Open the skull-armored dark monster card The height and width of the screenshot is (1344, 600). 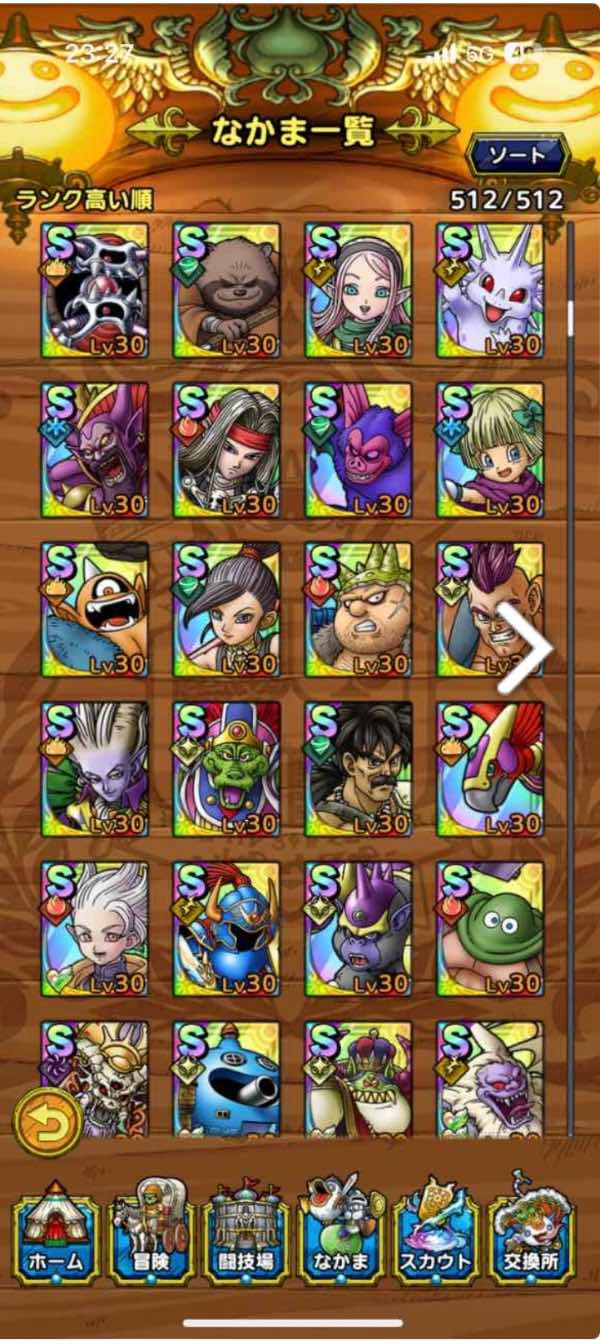pyautogui.click(x=95, y=290)
